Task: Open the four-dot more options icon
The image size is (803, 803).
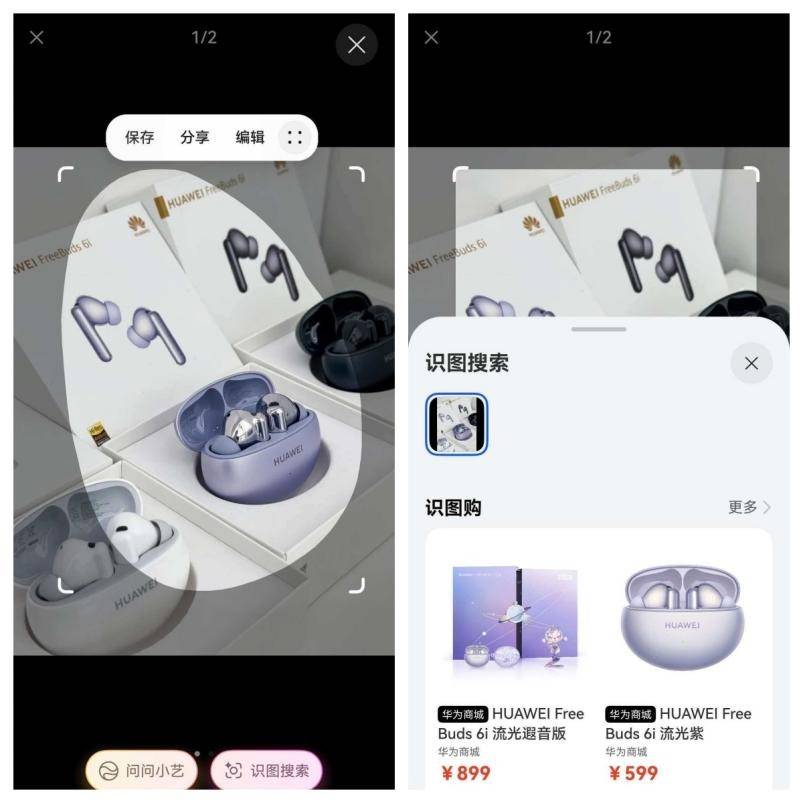Action: (294, 138)
